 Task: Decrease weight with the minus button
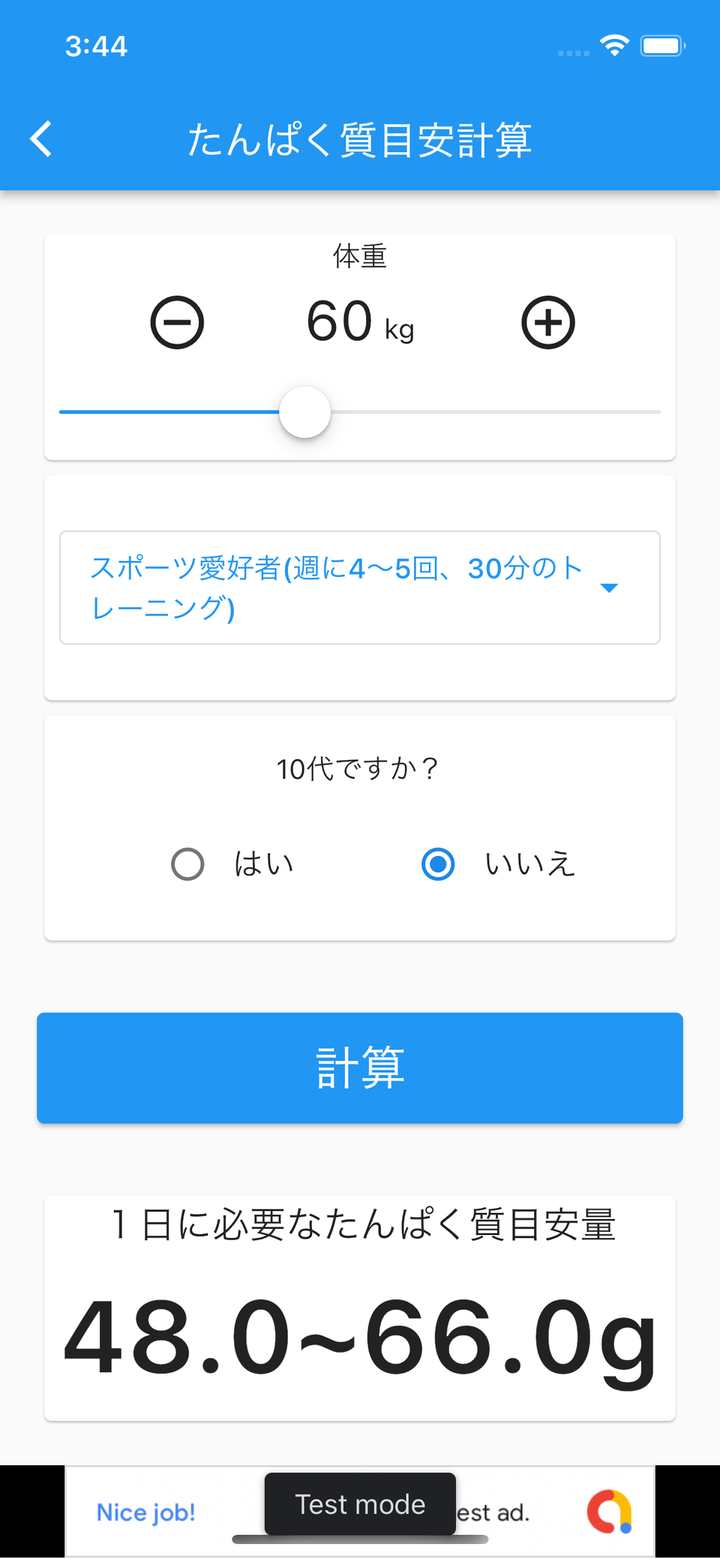177,323
